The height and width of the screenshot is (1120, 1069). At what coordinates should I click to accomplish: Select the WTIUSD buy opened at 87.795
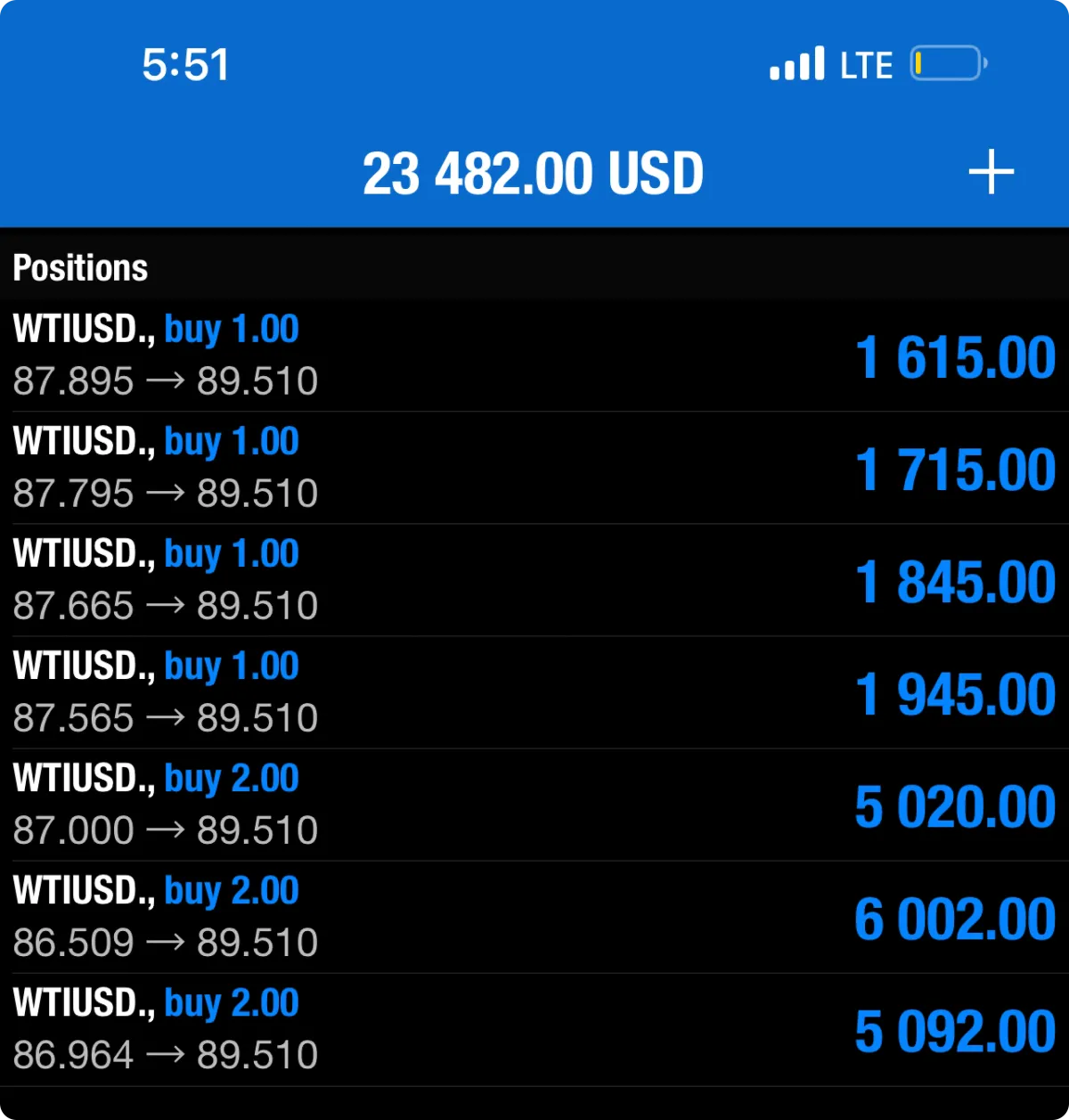[534, 468]
